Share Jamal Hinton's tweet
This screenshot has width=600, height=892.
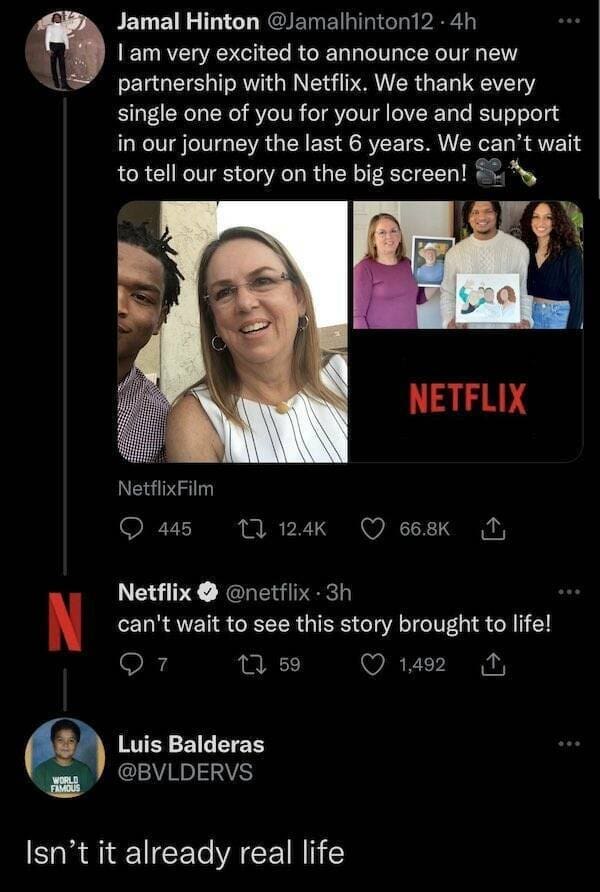(495, 528)
